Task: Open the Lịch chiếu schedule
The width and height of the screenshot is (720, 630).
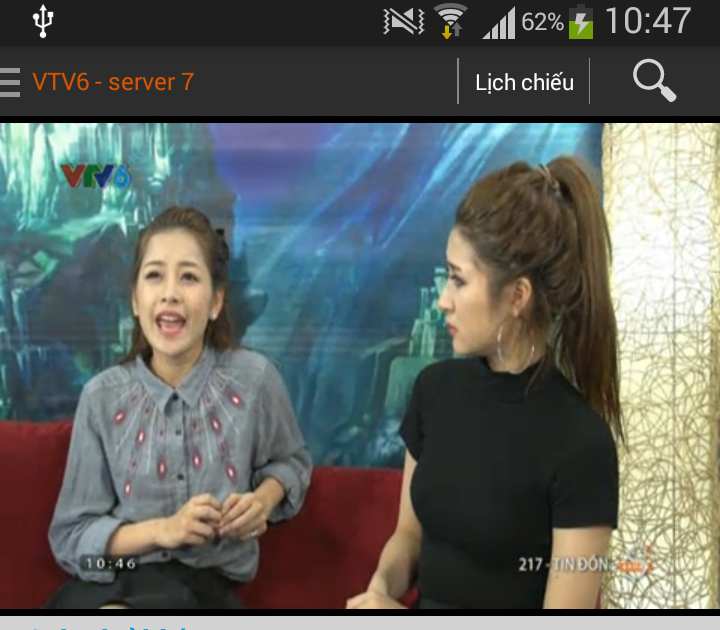Action: [x=524, y=82]
